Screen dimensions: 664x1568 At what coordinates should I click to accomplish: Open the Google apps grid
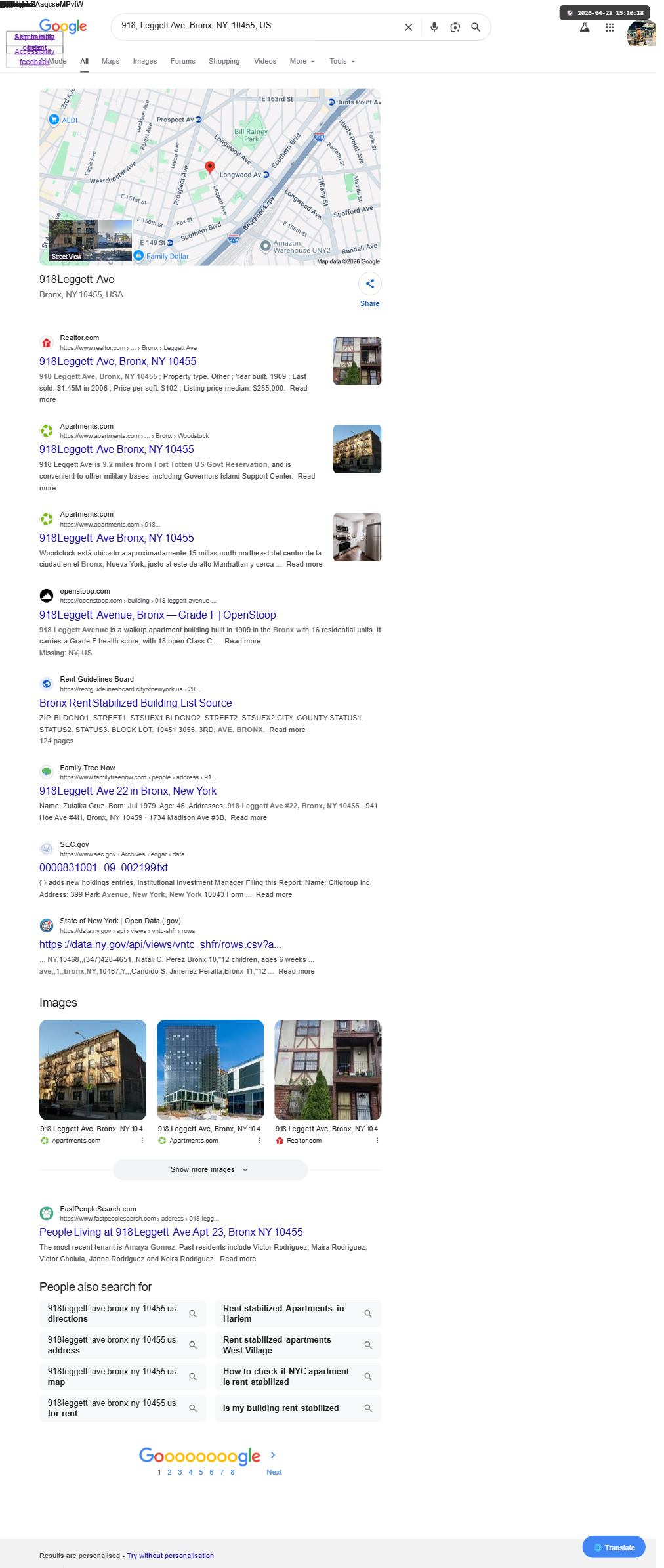coord(610,28)
